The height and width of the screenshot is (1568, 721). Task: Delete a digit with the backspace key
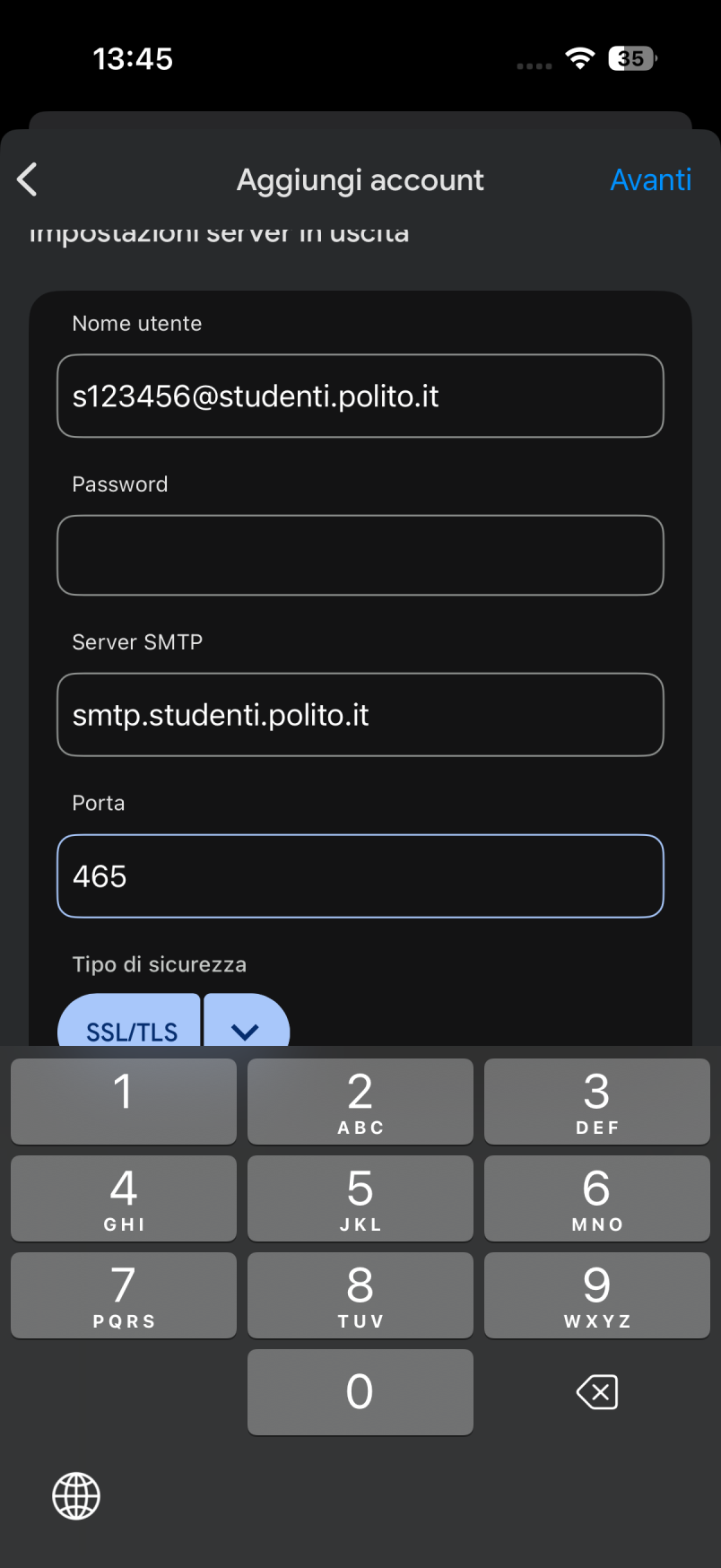(597, 1392)
